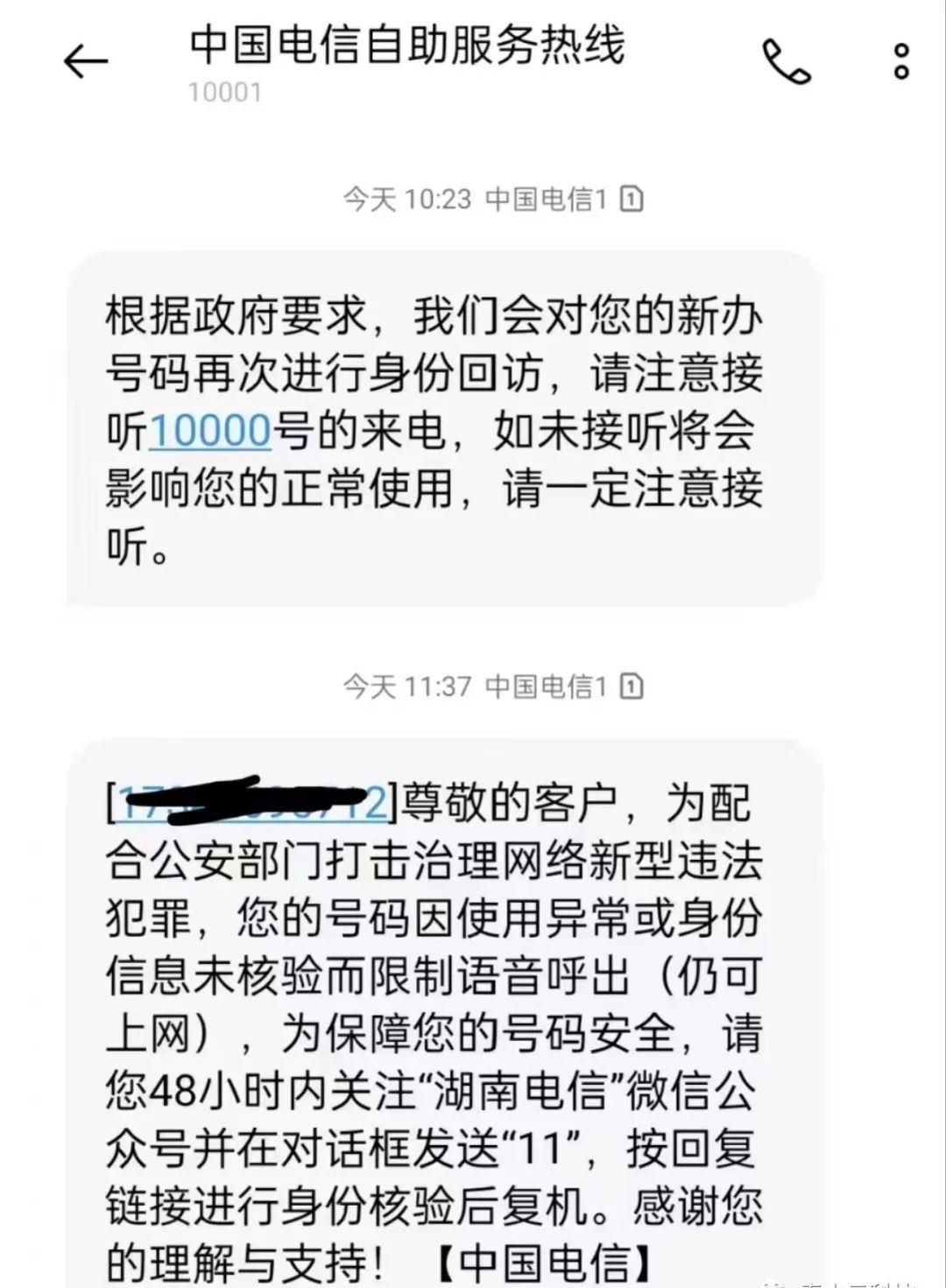This screenshot has width=946, height=1288.
Task: Open the three-dot overflow menu
Action: [901, 61]
